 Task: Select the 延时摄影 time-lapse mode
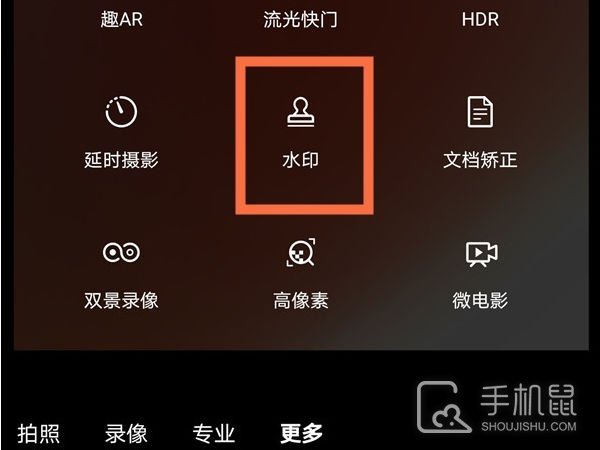click(x=121, y=131)
